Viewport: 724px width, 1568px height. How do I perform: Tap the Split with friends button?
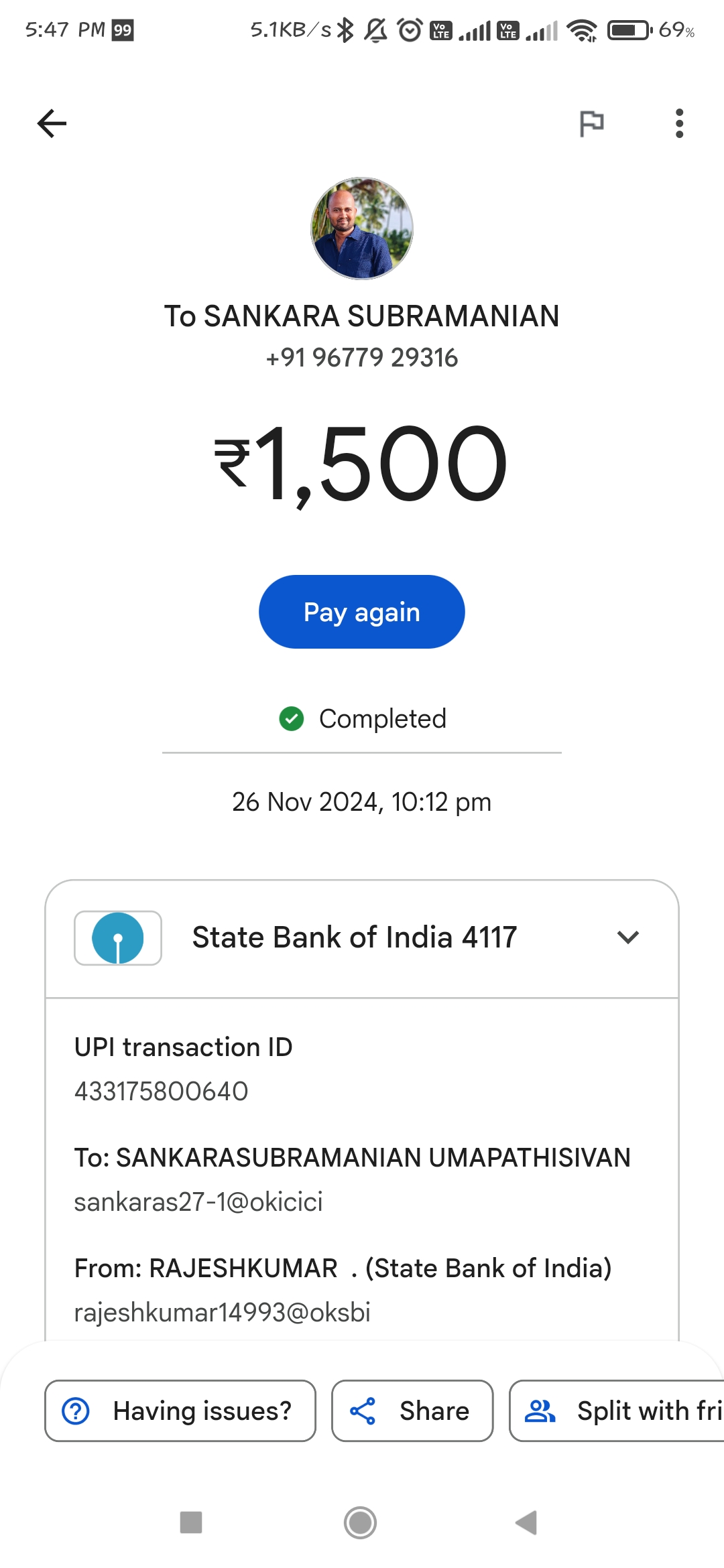point(617,1411)
